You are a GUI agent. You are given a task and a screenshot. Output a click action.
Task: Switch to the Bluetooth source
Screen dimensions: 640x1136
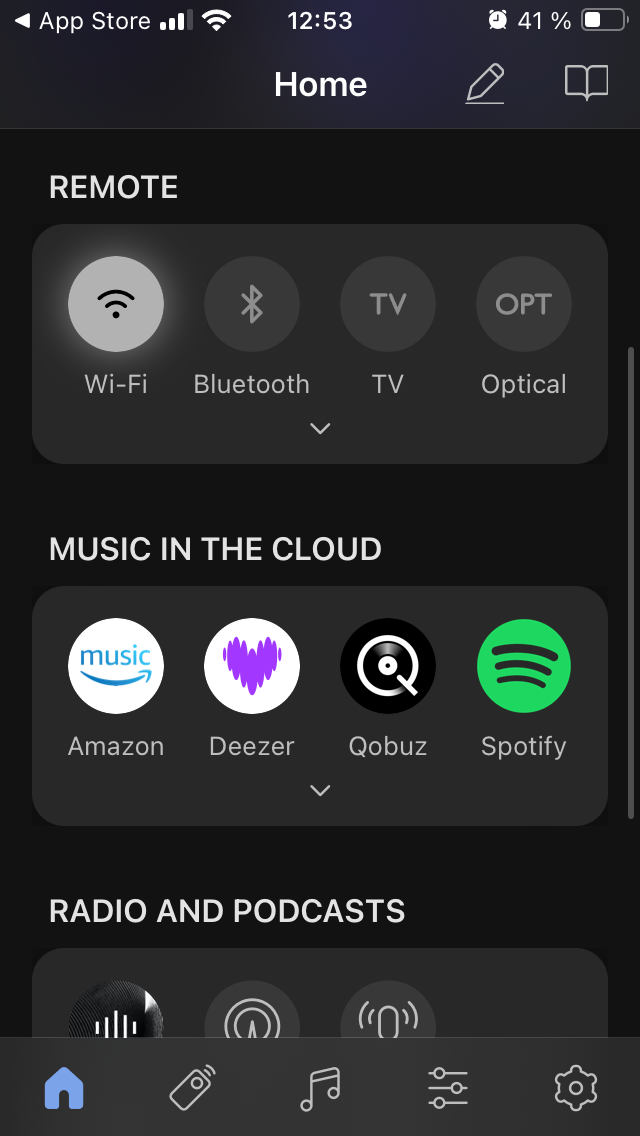252,303
